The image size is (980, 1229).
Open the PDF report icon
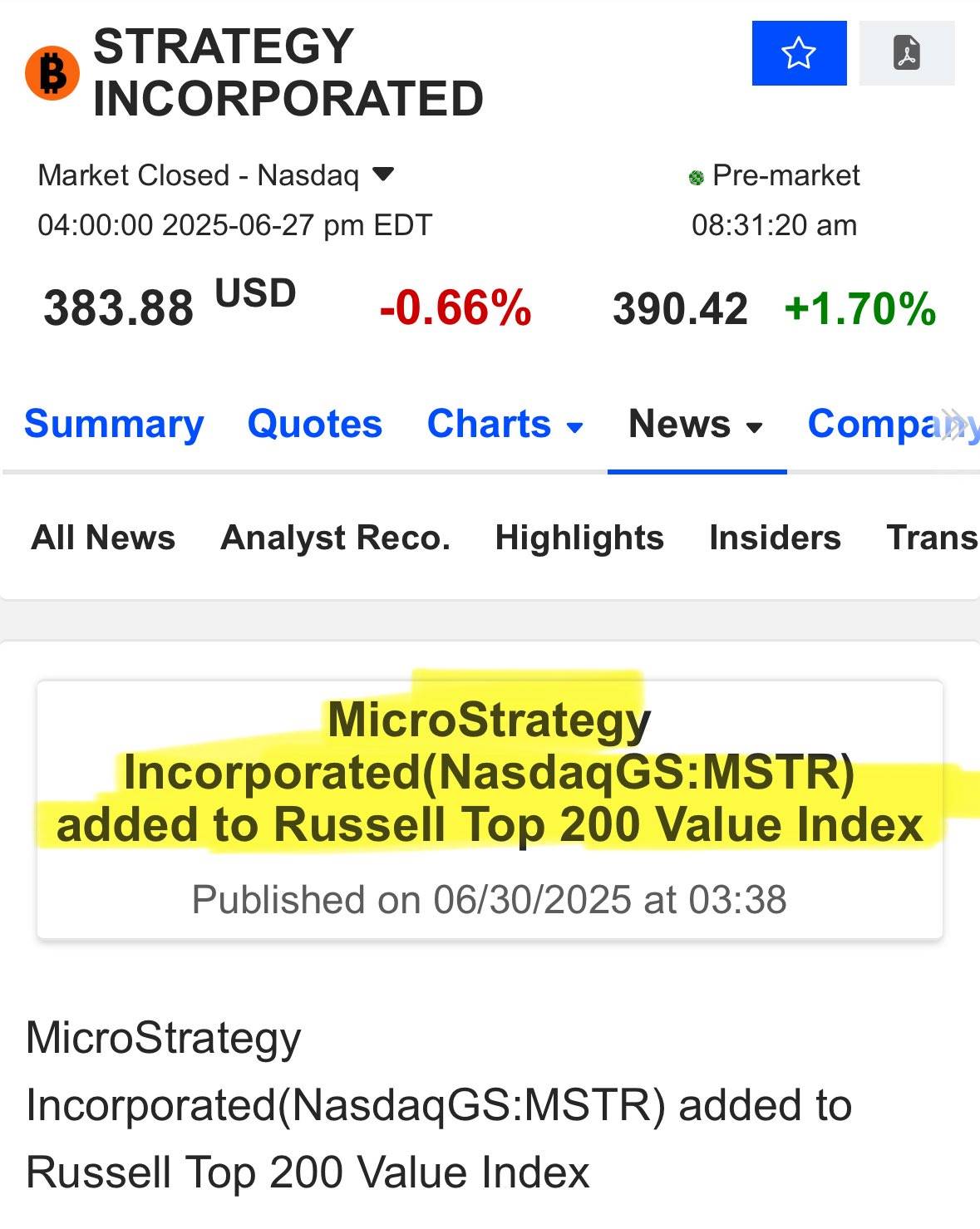coord(907,53)
